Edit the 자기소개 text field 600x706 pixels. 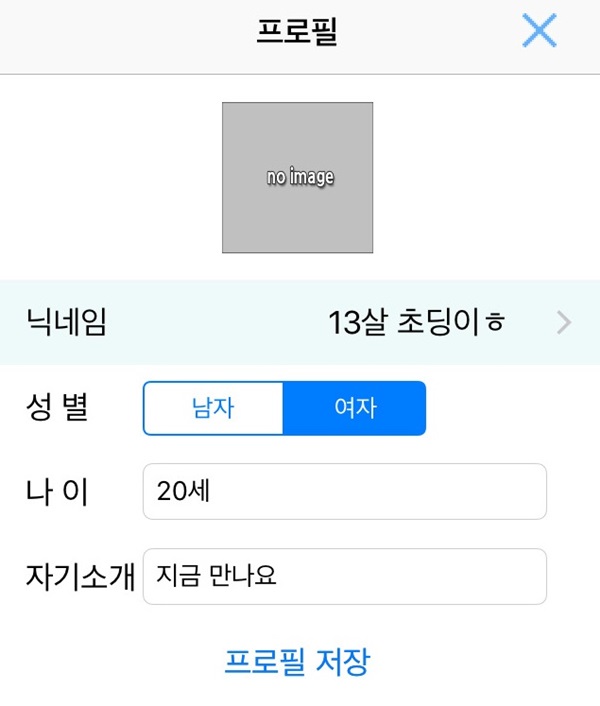pyautogui.click(x=345, y=576)
